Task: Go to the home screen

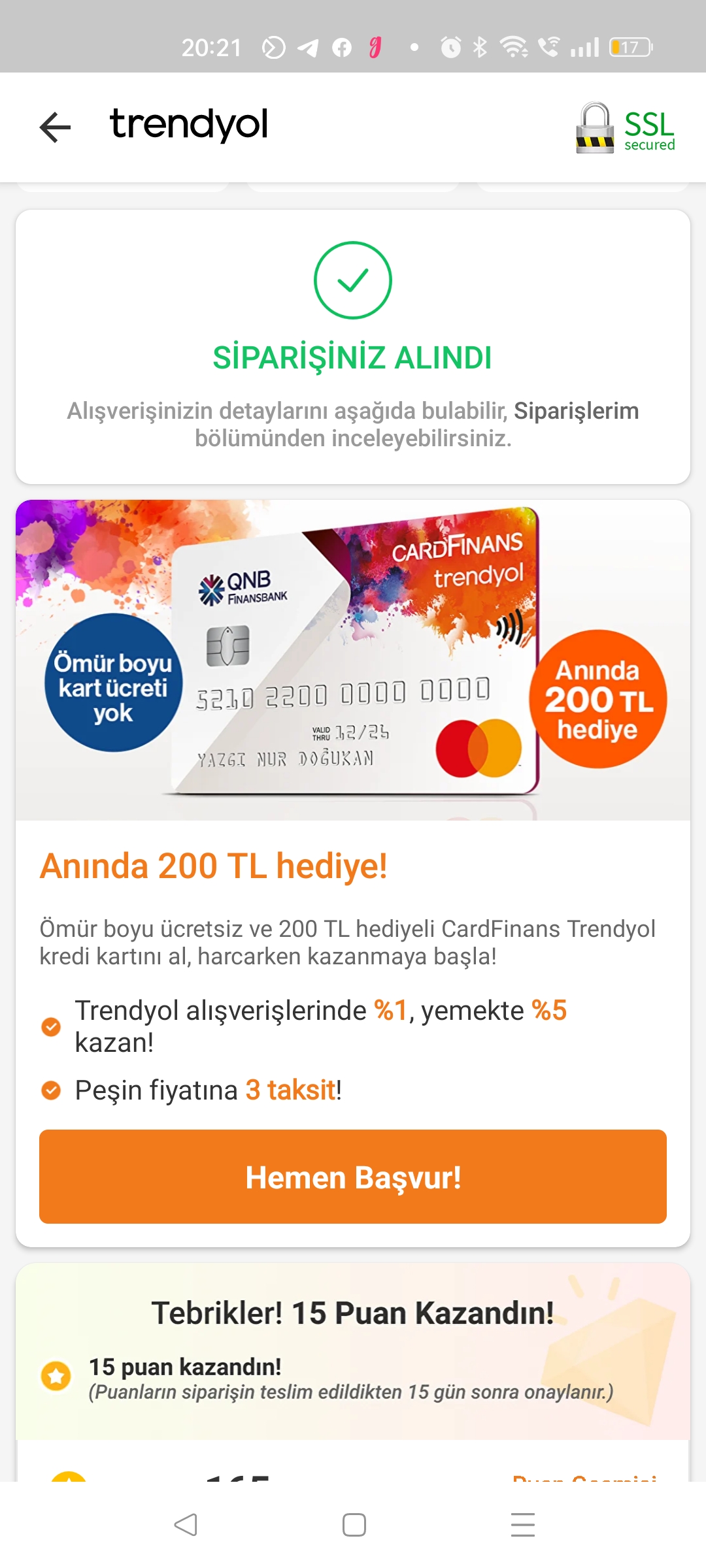Action: (354, 1525)
